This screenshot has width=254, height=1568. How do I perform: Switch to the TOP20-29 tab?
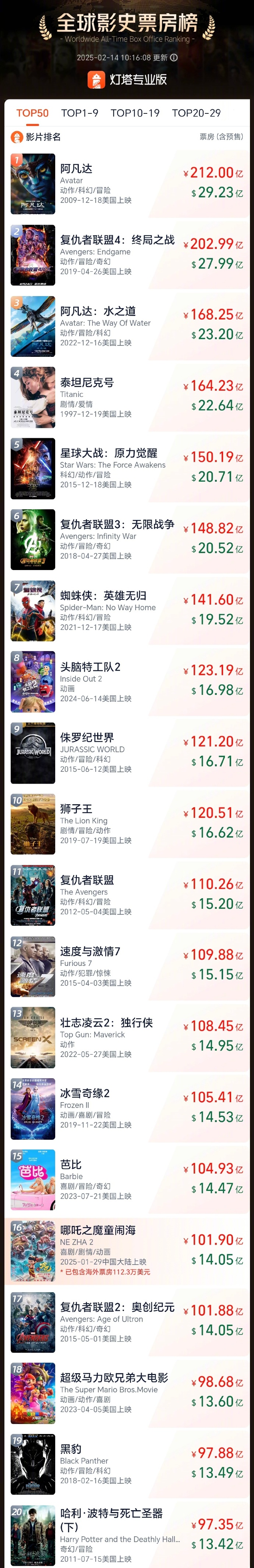(x=196, y=113)
